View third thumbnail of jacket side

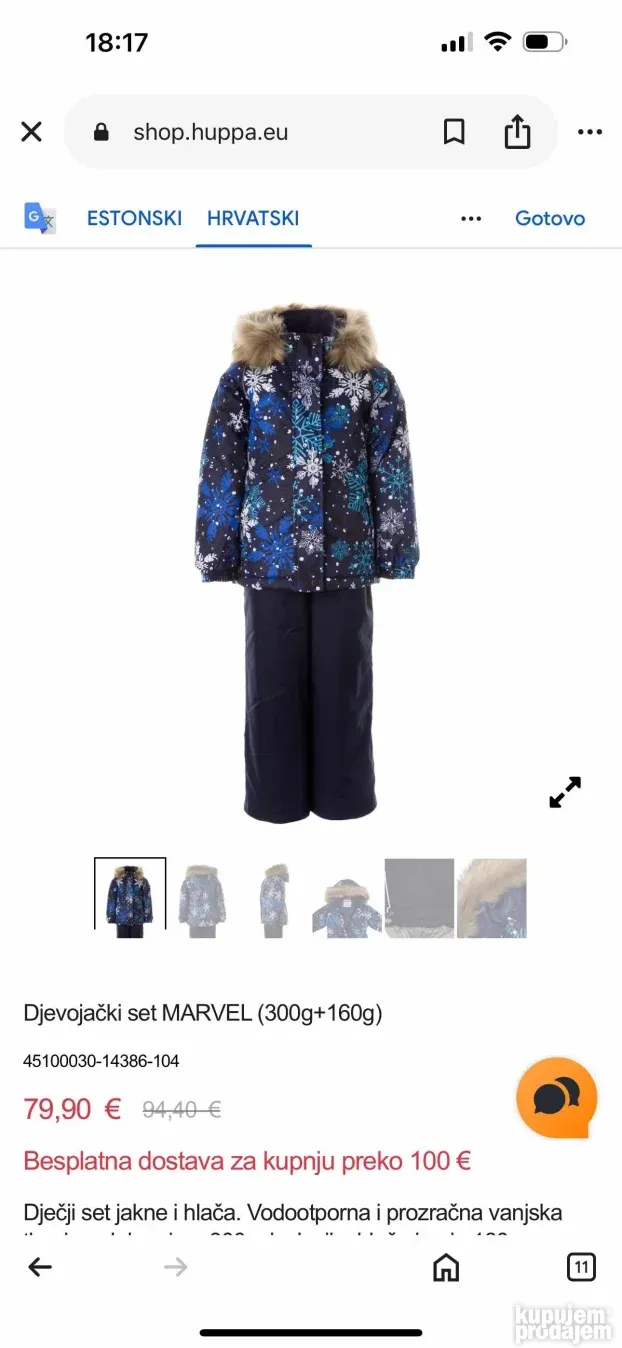(274, 898)
